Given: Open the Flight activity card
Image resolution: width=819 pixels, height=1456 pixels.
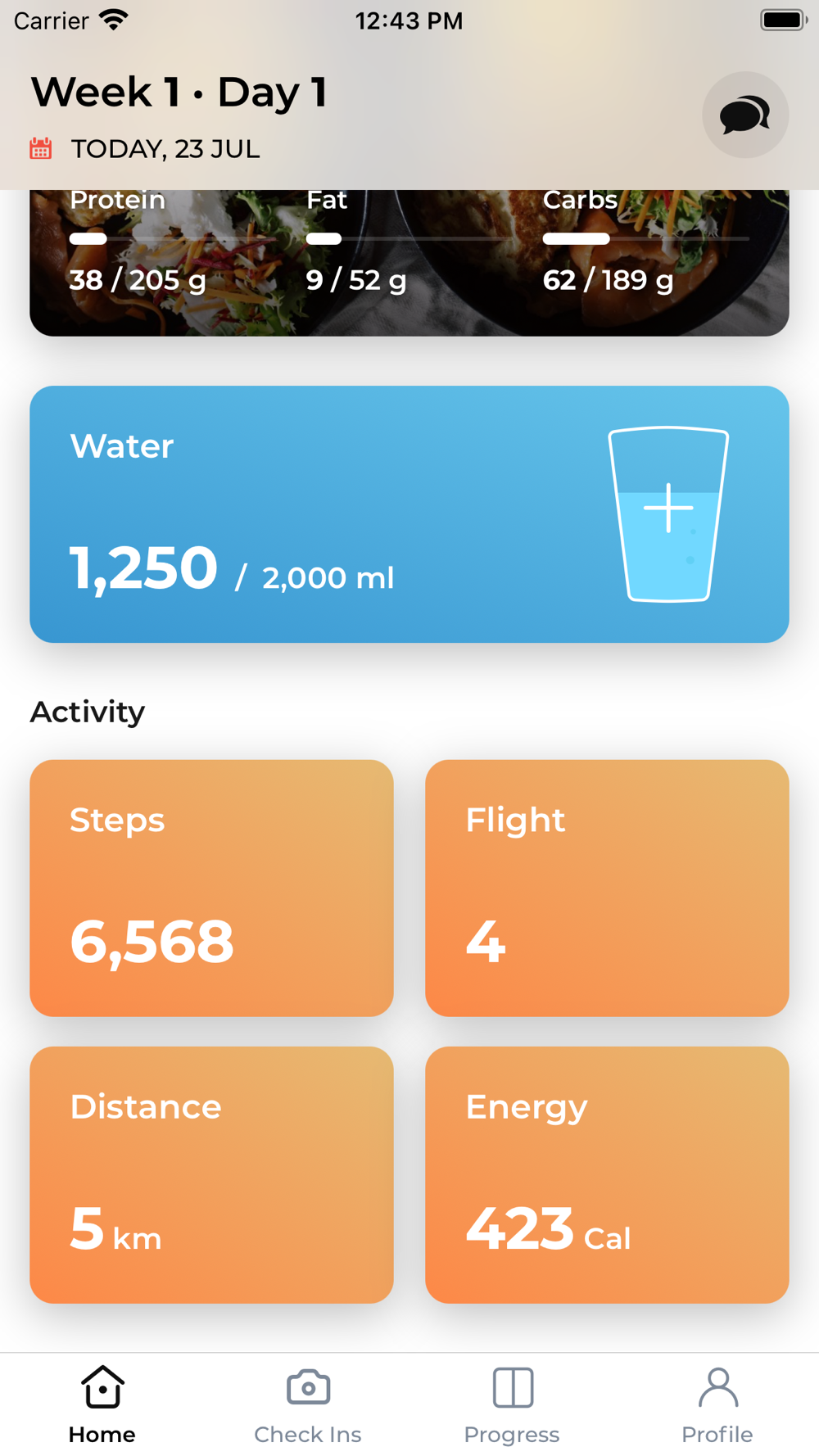Looking at the screenshot, I should (607, 888).
